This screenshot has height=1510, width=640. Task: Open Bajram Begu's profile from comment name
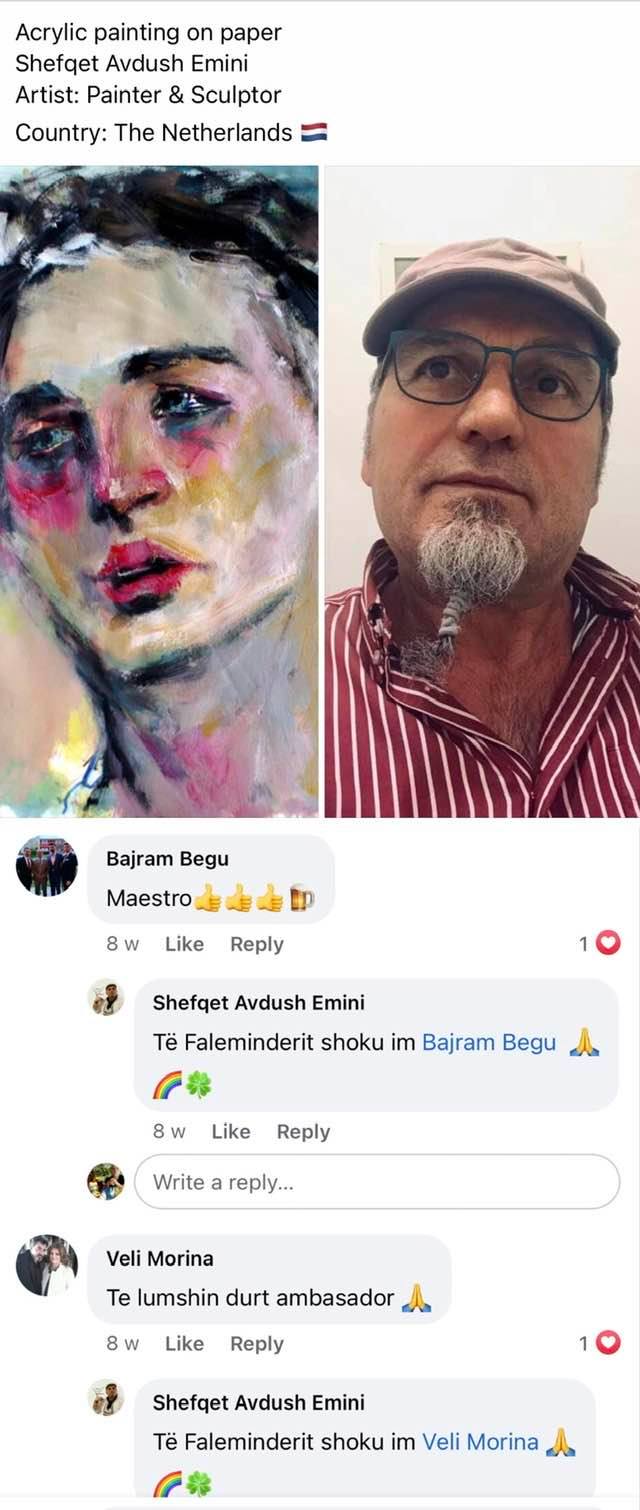pos(167,859)
